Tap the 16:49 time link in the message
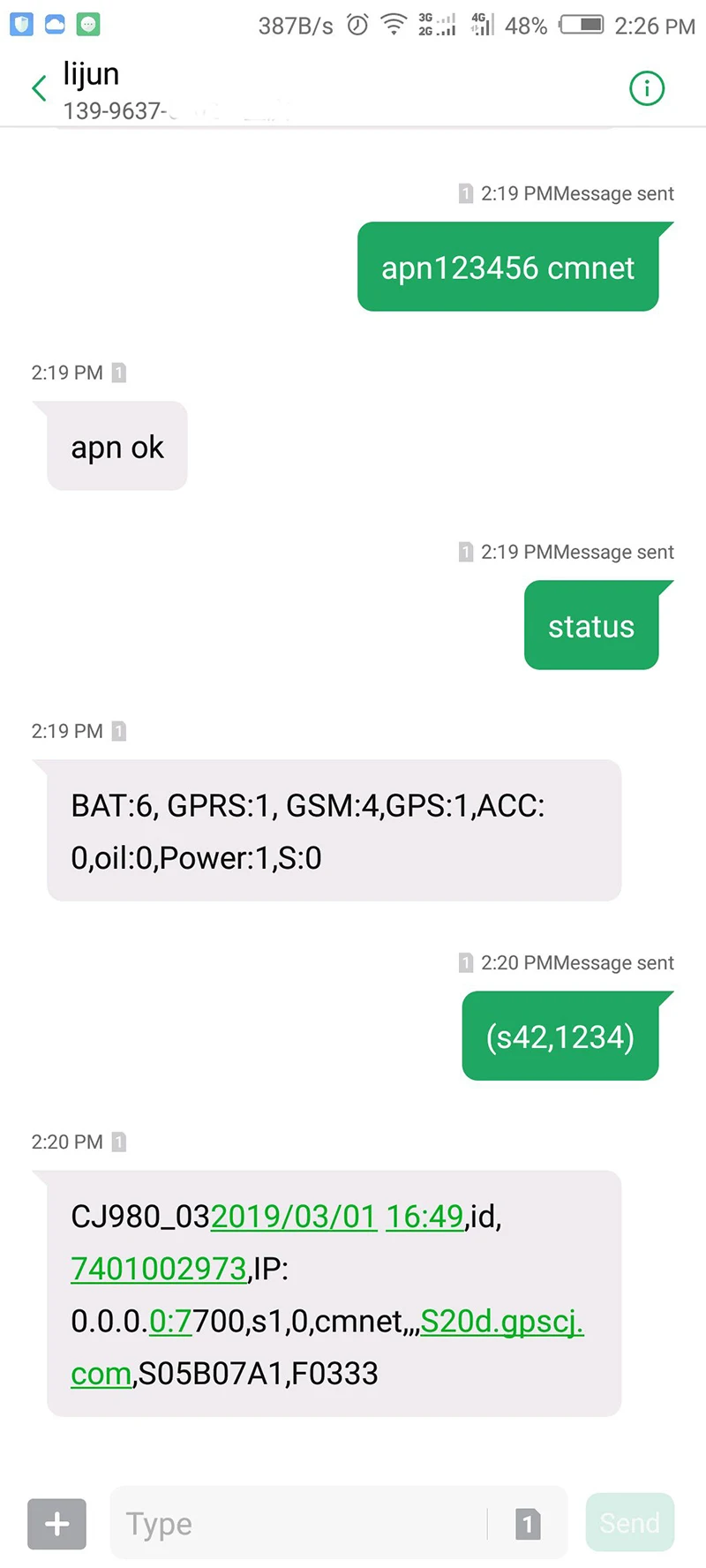 pyautogui.click(x=423, y=1216)
